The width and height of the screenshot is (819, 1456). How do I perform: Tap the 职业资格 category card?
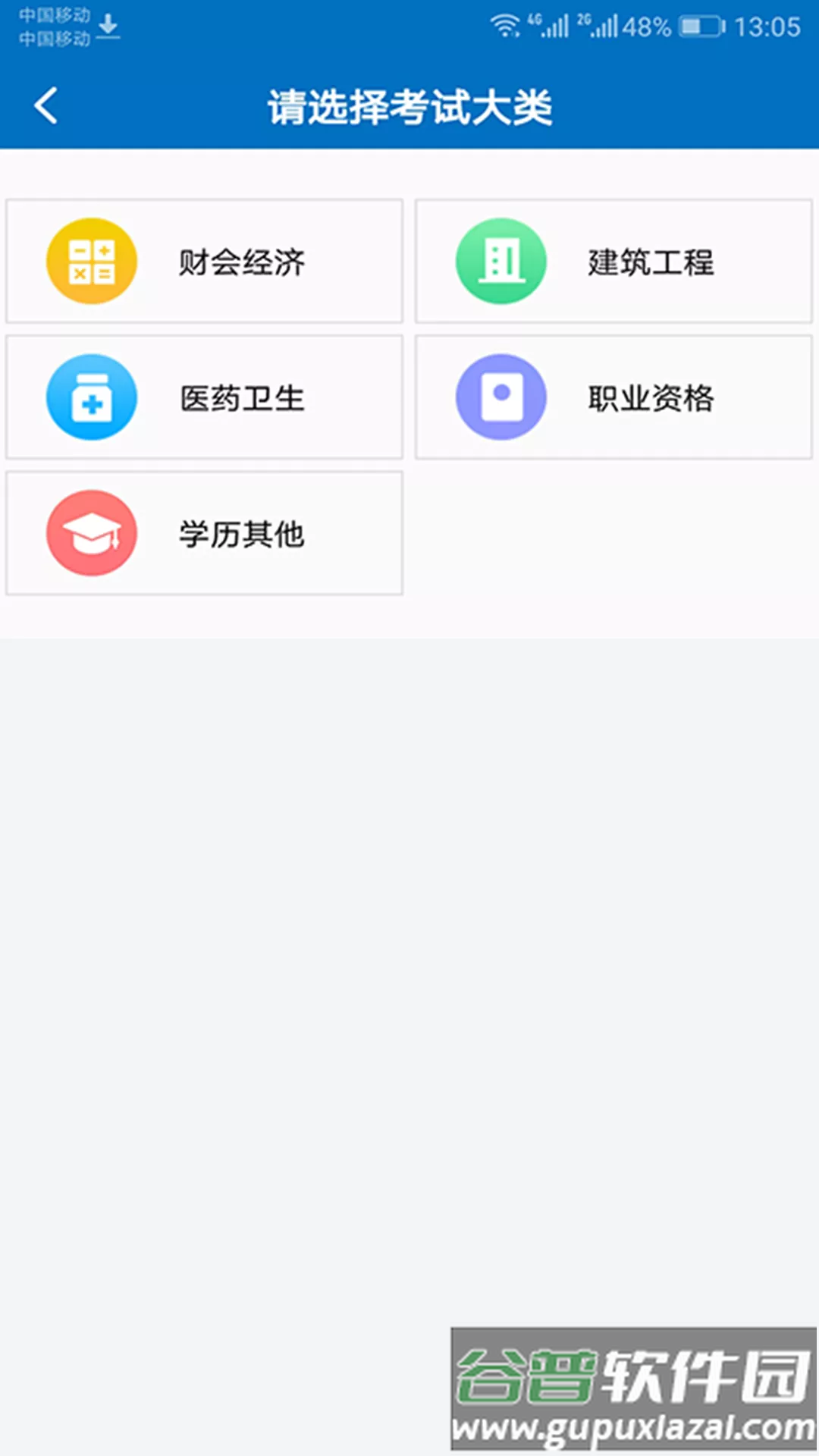point(613,397)
